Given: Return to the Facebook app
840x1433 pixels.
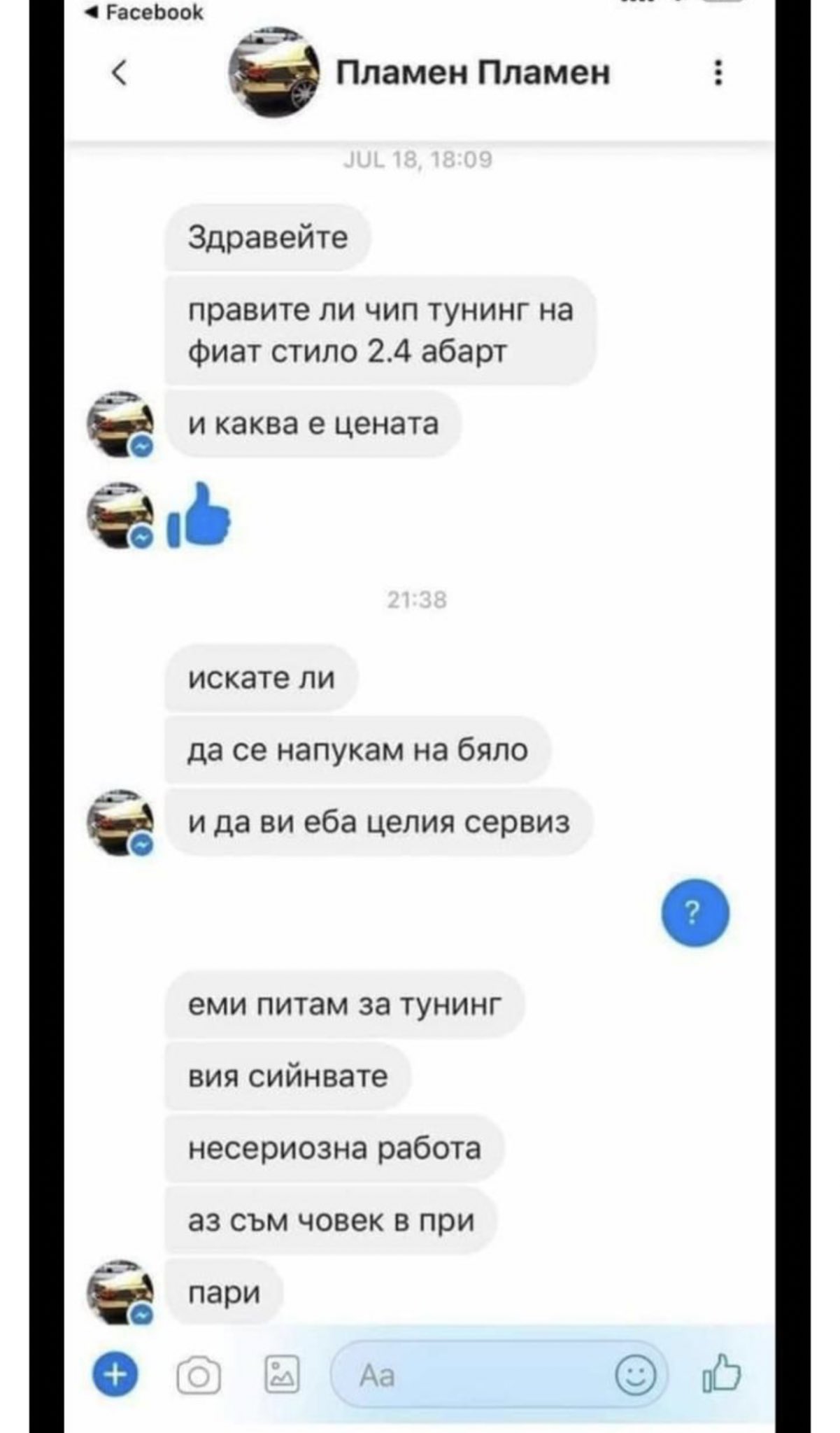Looking at the screenshot, I should (144, 12).
